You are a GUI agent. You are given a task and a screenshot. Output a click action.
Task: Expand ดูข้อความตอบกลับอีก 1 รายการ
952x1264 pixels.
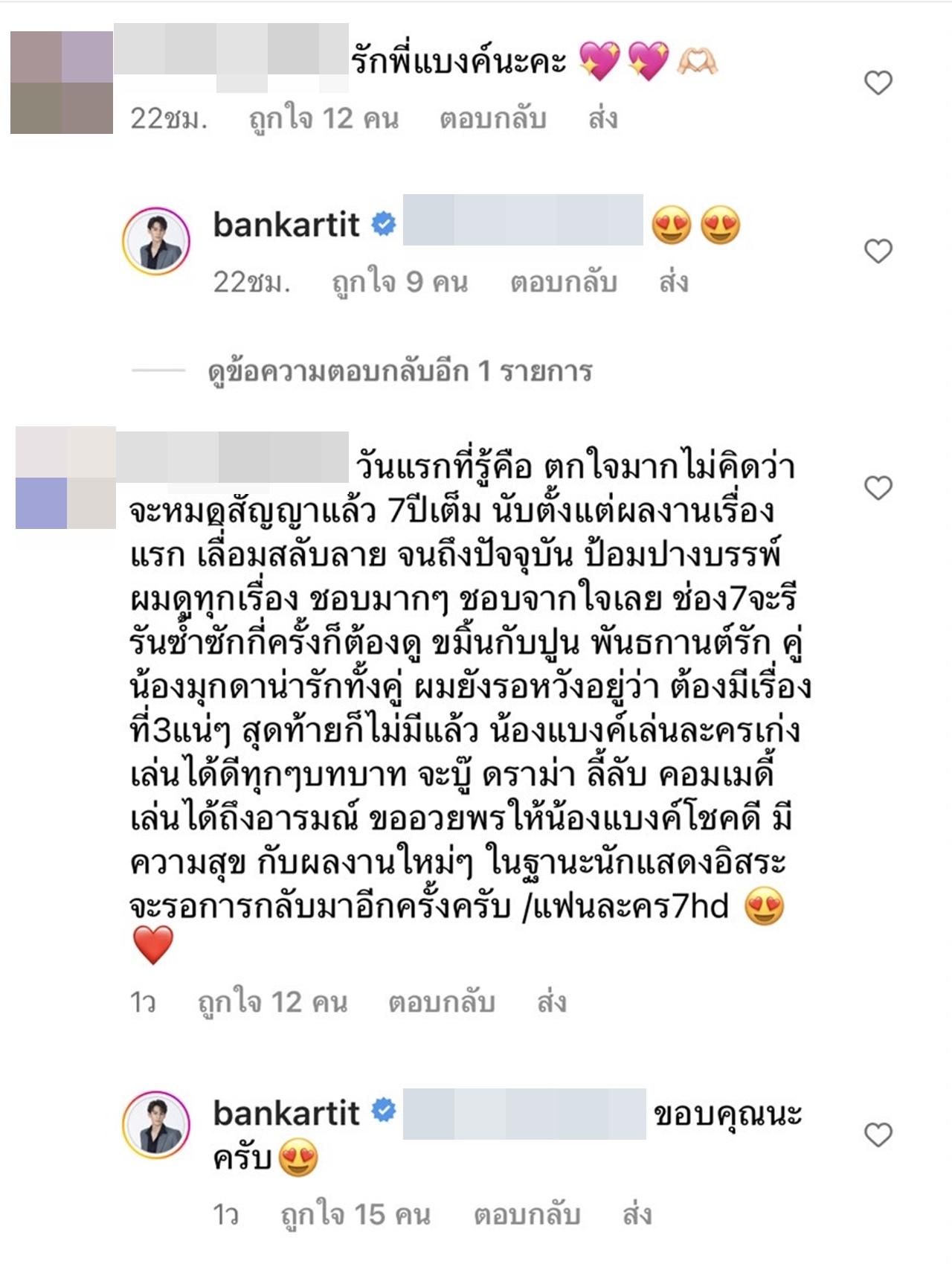click(x=399, y=370)
